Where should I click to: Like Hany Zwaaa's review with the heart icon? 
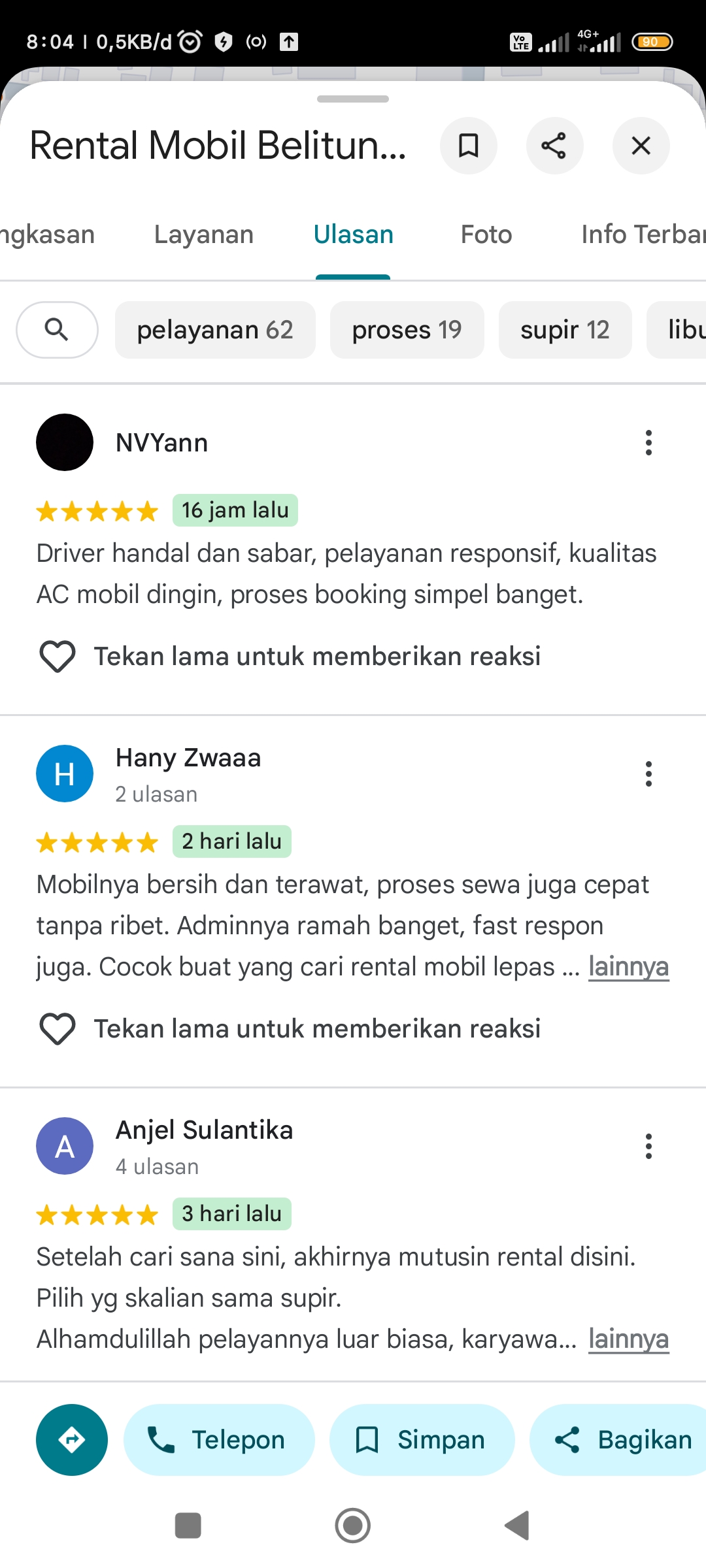58,1029
